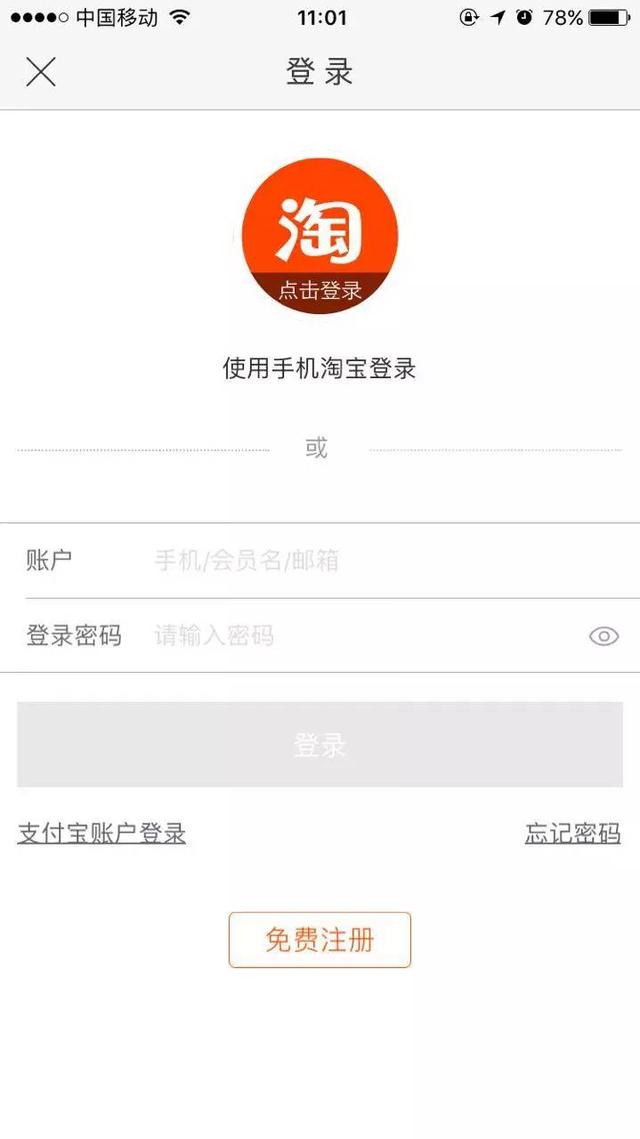This screenshot has width=640, height=1139.
Task: Open 支付宝账户登录 link
Action: pyautogui.click(x=102, y=833)
